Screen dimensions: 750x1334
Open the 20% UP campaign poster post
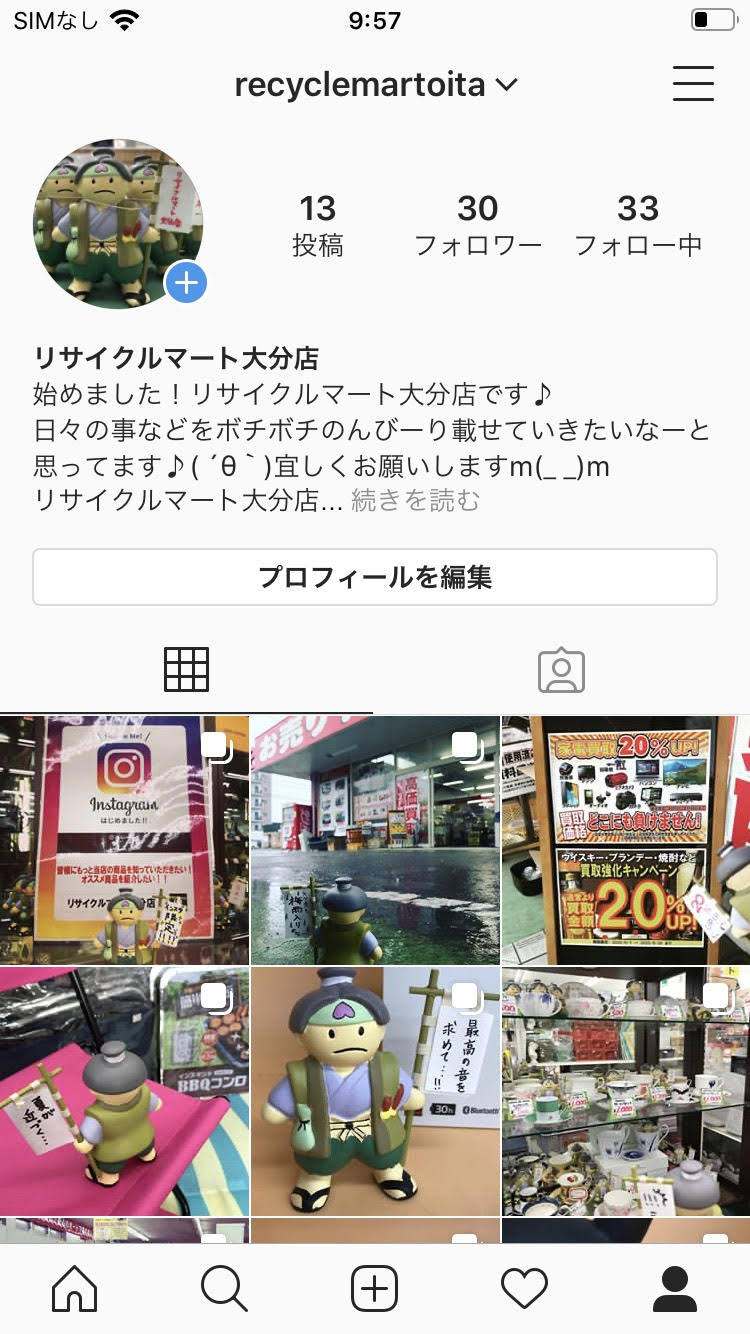(x=626, y=840)
